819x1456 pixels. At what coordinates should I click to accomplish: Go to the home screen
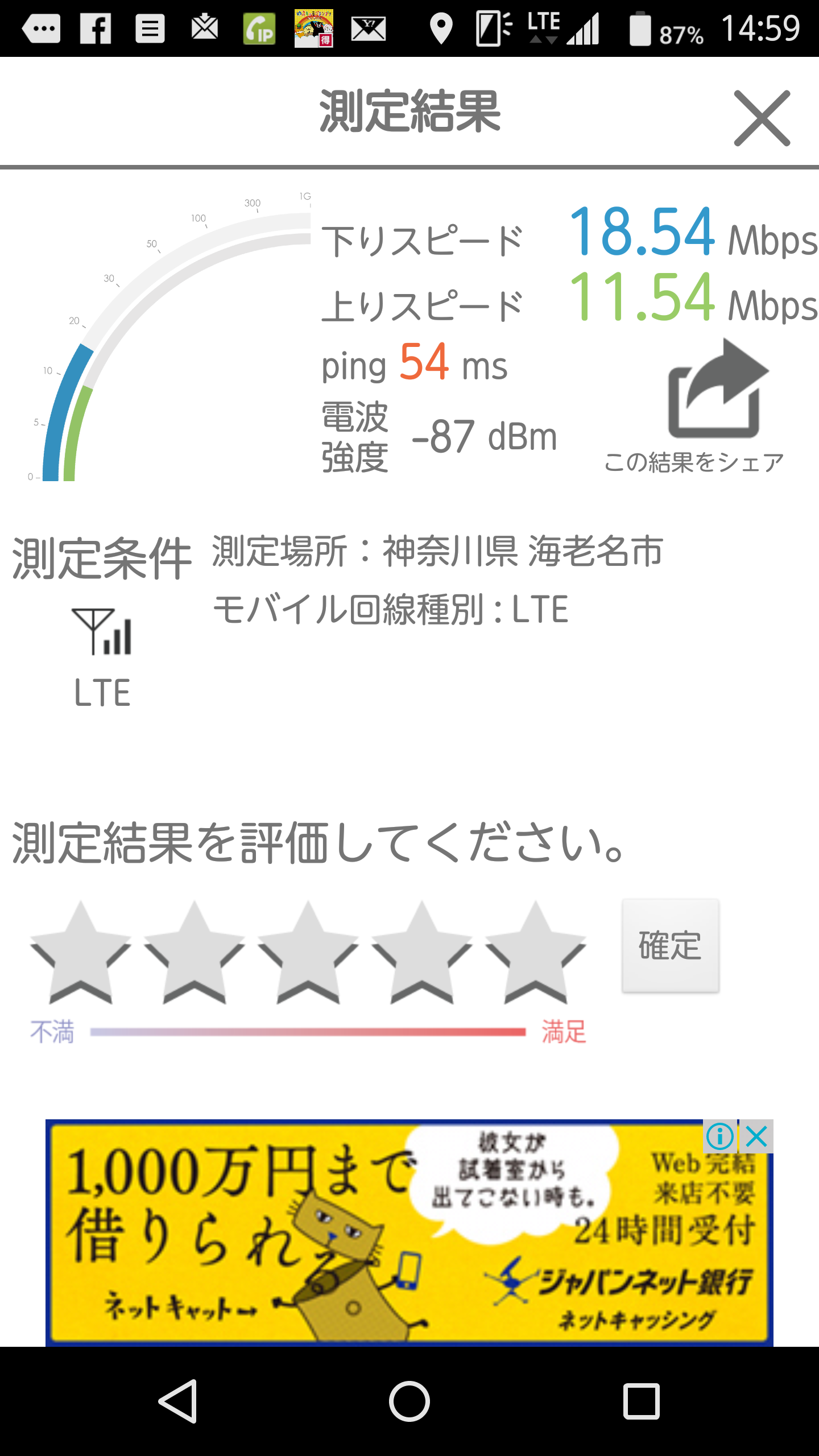coord(409,1401)
